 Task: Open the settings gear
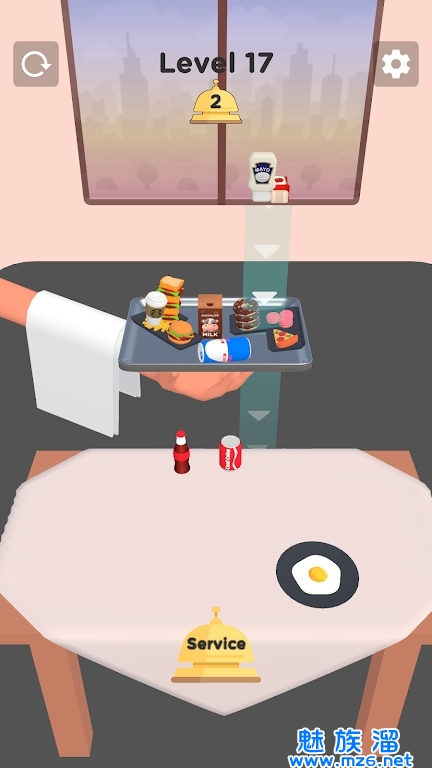tap(396, 64)
